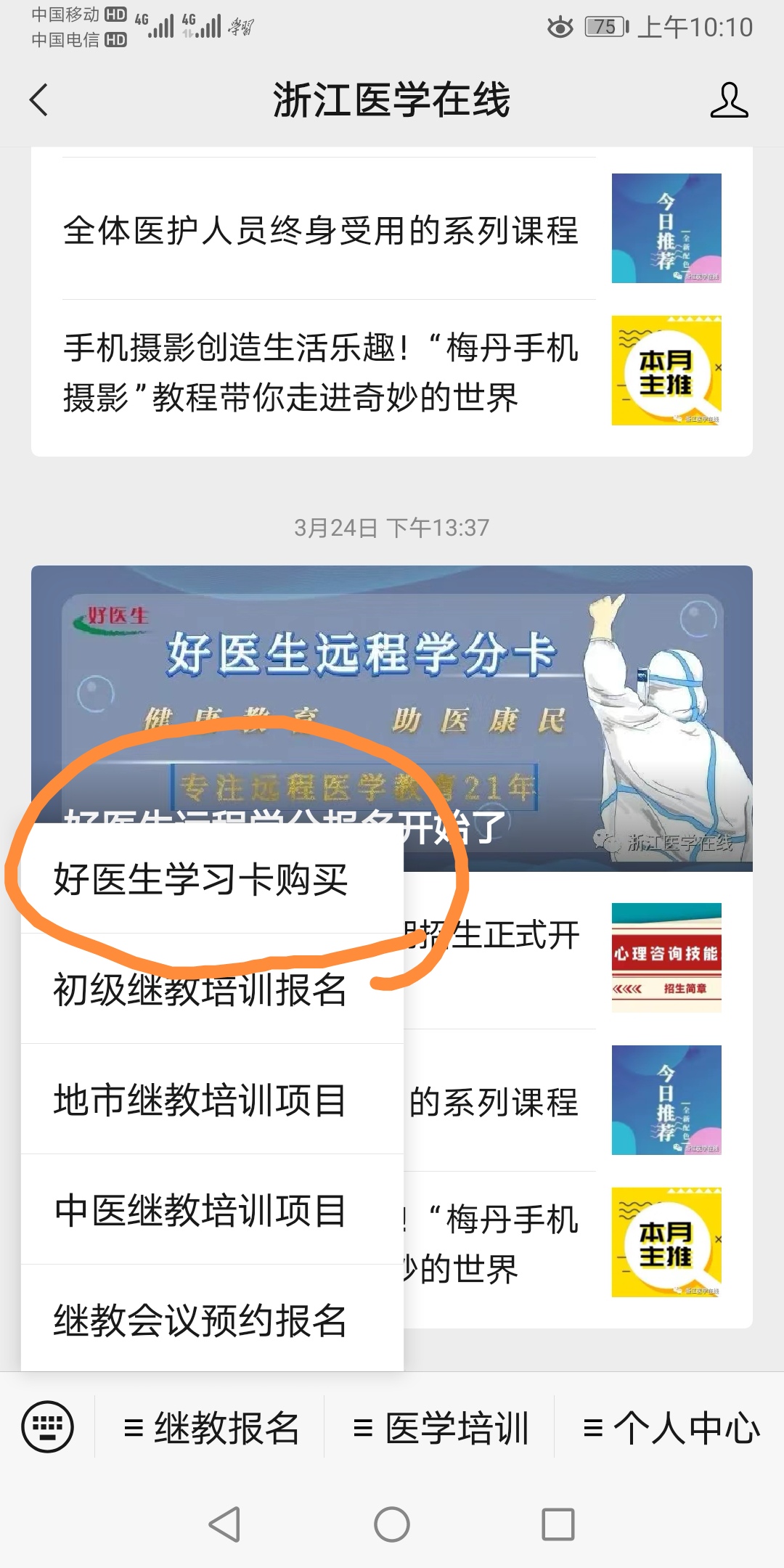
Task: Tap the system home button
Action: pos(391,1524)
